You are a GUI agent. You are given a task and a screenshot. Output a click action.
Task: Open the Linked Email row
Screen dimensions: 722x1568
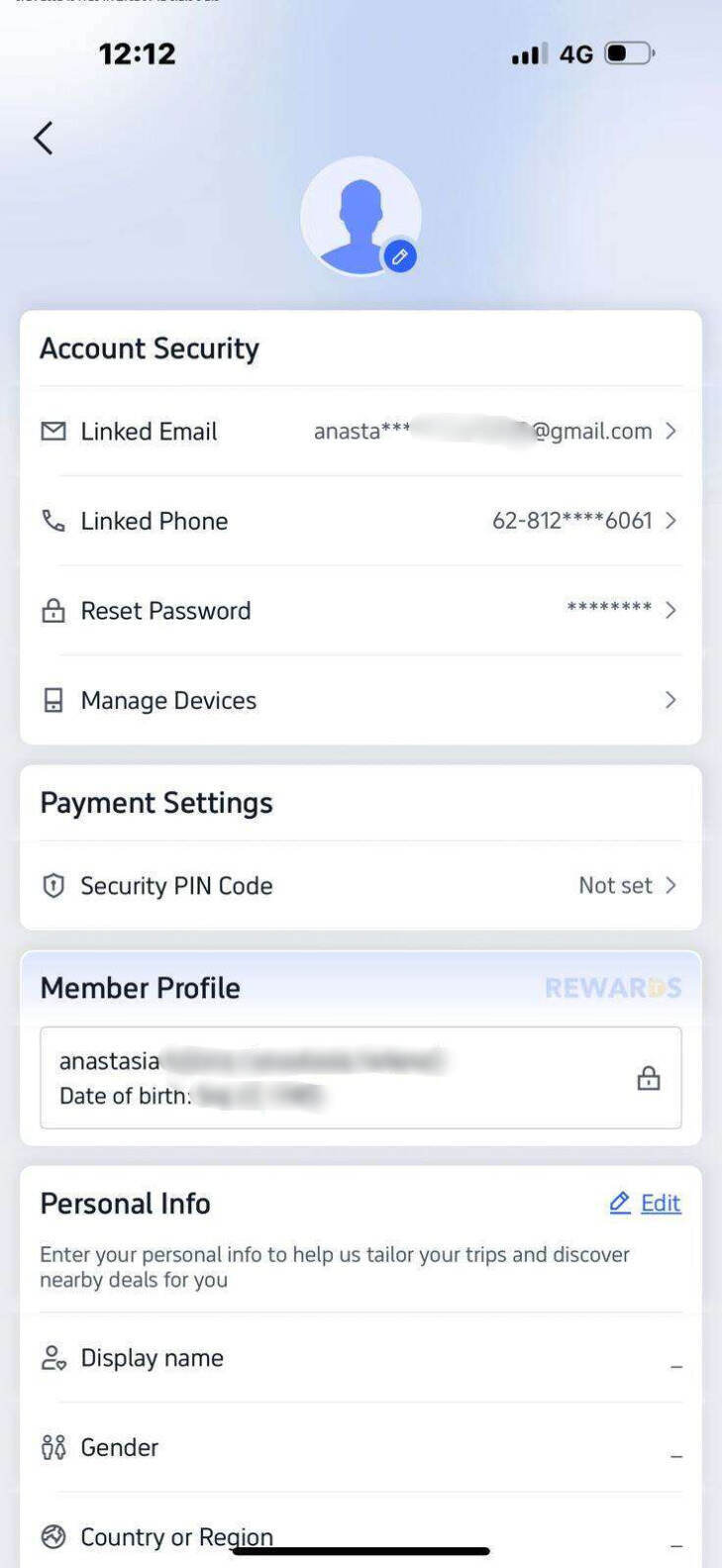[x=361, y=432]
